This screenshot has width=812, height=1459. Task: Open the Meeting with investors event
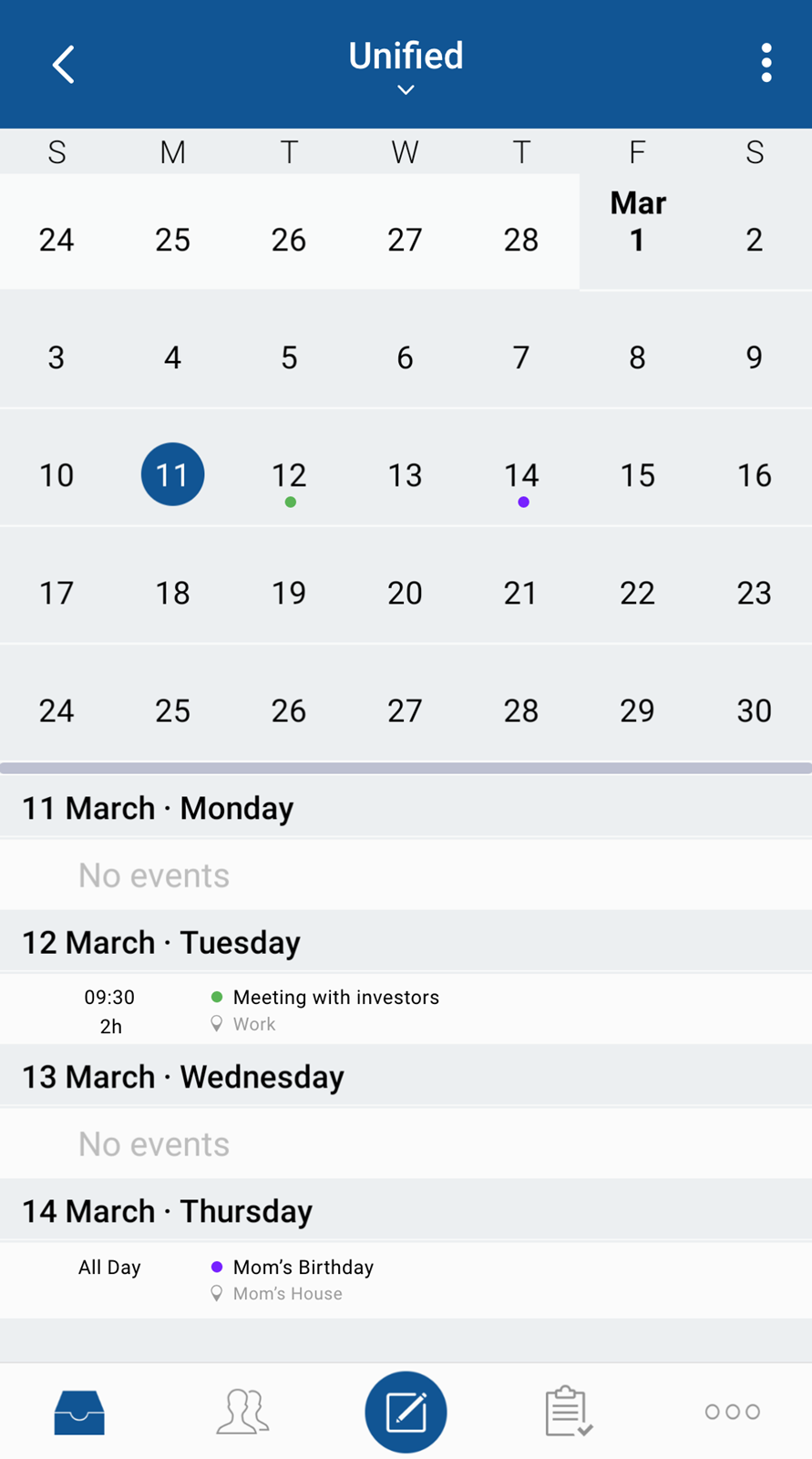pos(406,1009)
